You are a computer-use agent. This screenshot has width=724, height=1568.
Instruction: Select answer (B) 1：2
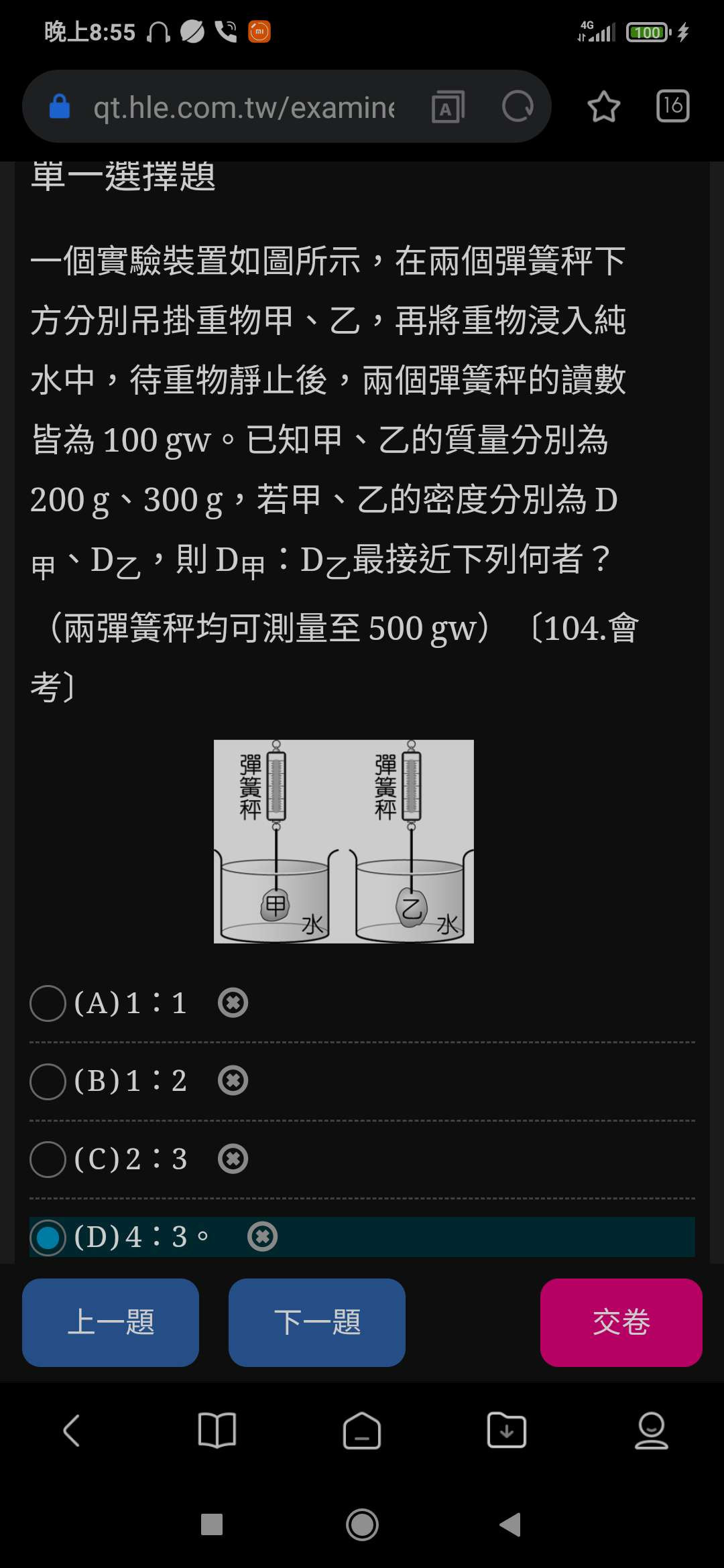coord(48,1081)
